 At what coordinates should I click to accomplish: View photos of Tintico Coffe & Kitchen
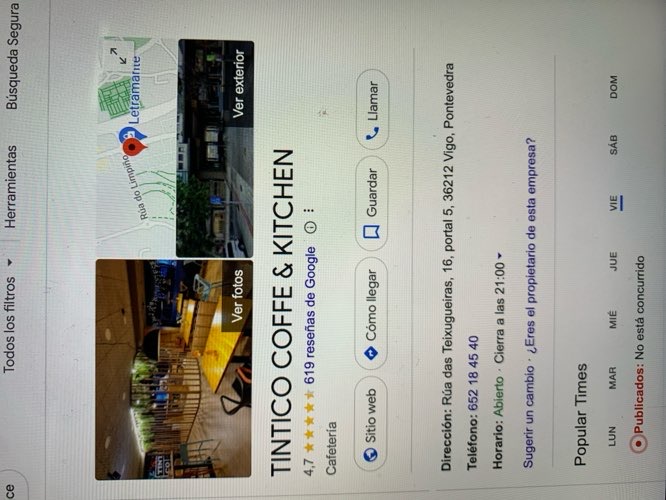pyautogui.click(x=236, y=297)
